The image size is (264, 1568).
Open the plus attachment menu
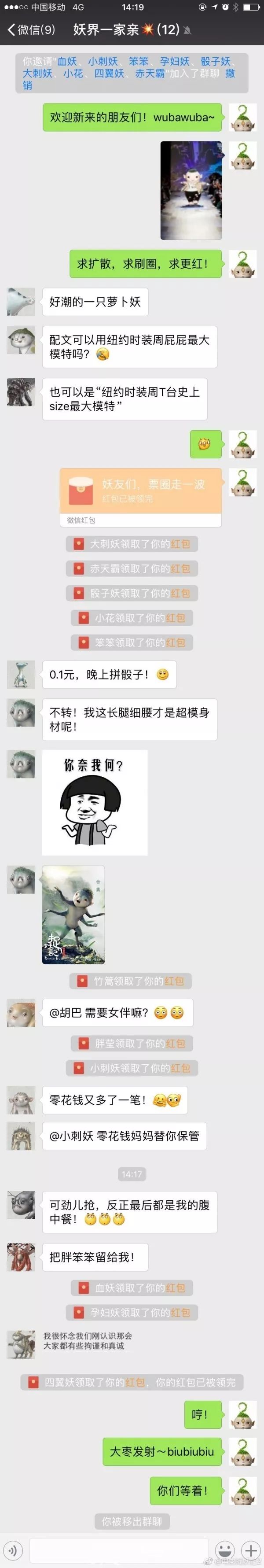tap(251, 1550)
